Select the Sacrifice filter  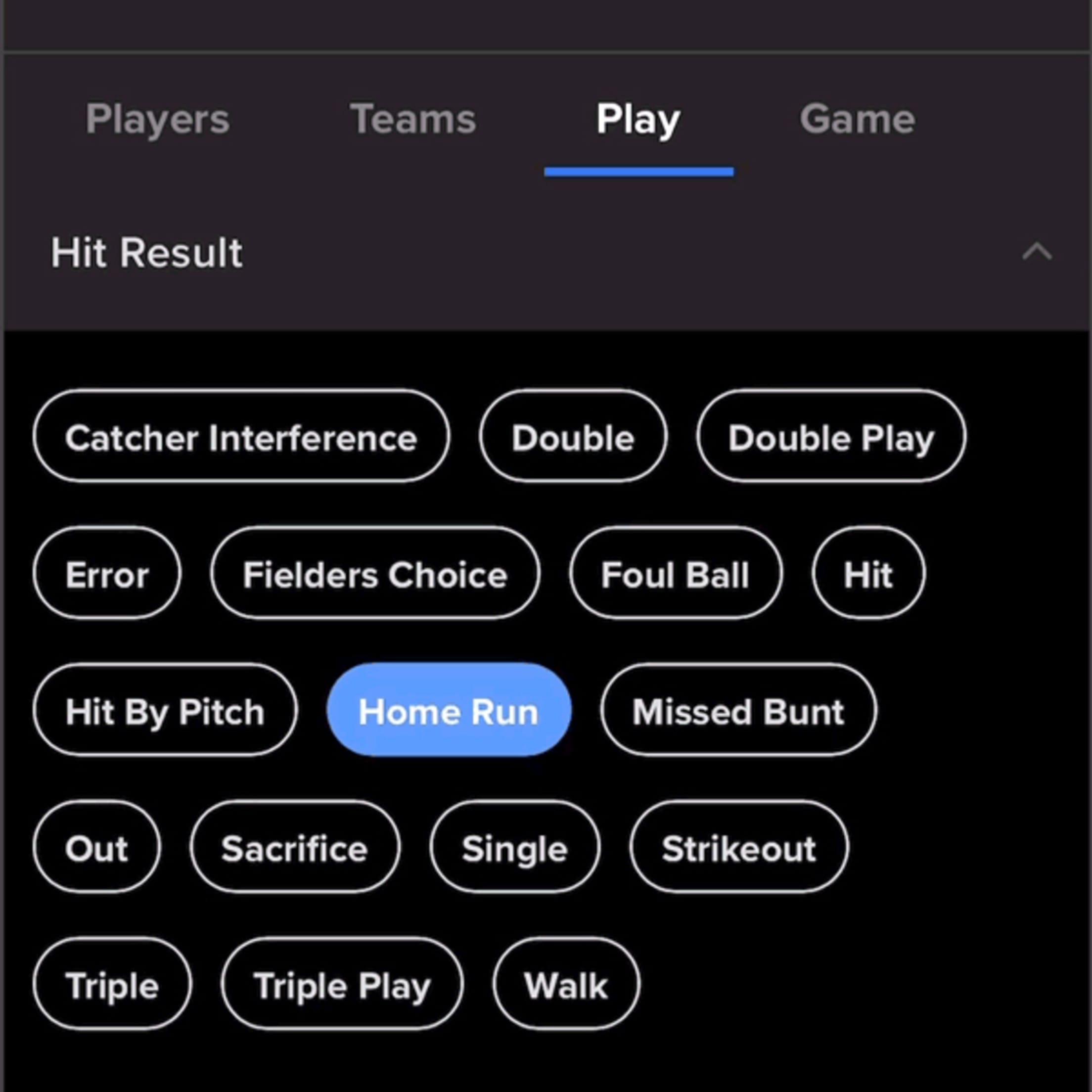pyautogui.click(x=294, y=847)
